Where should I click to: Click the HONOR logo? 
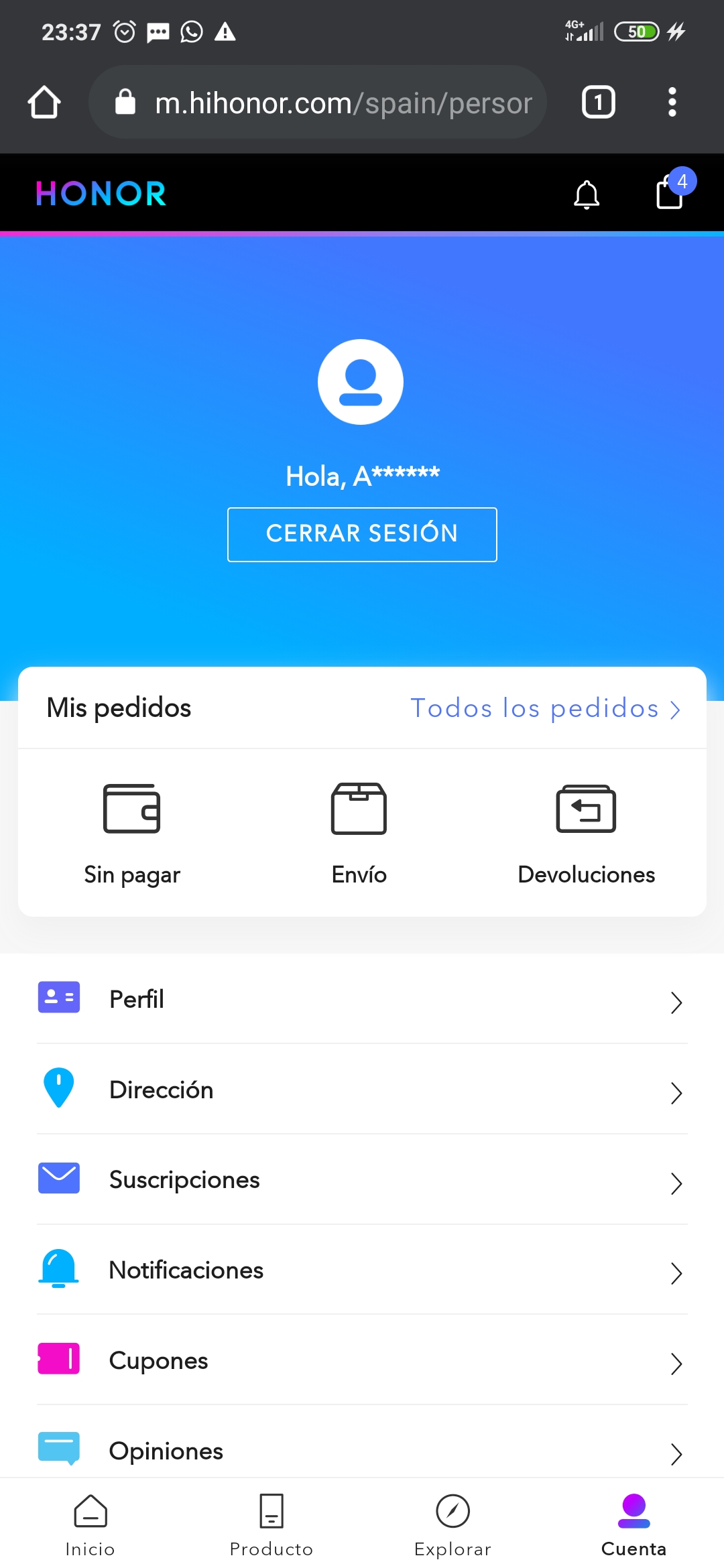(x=101, y=194)
